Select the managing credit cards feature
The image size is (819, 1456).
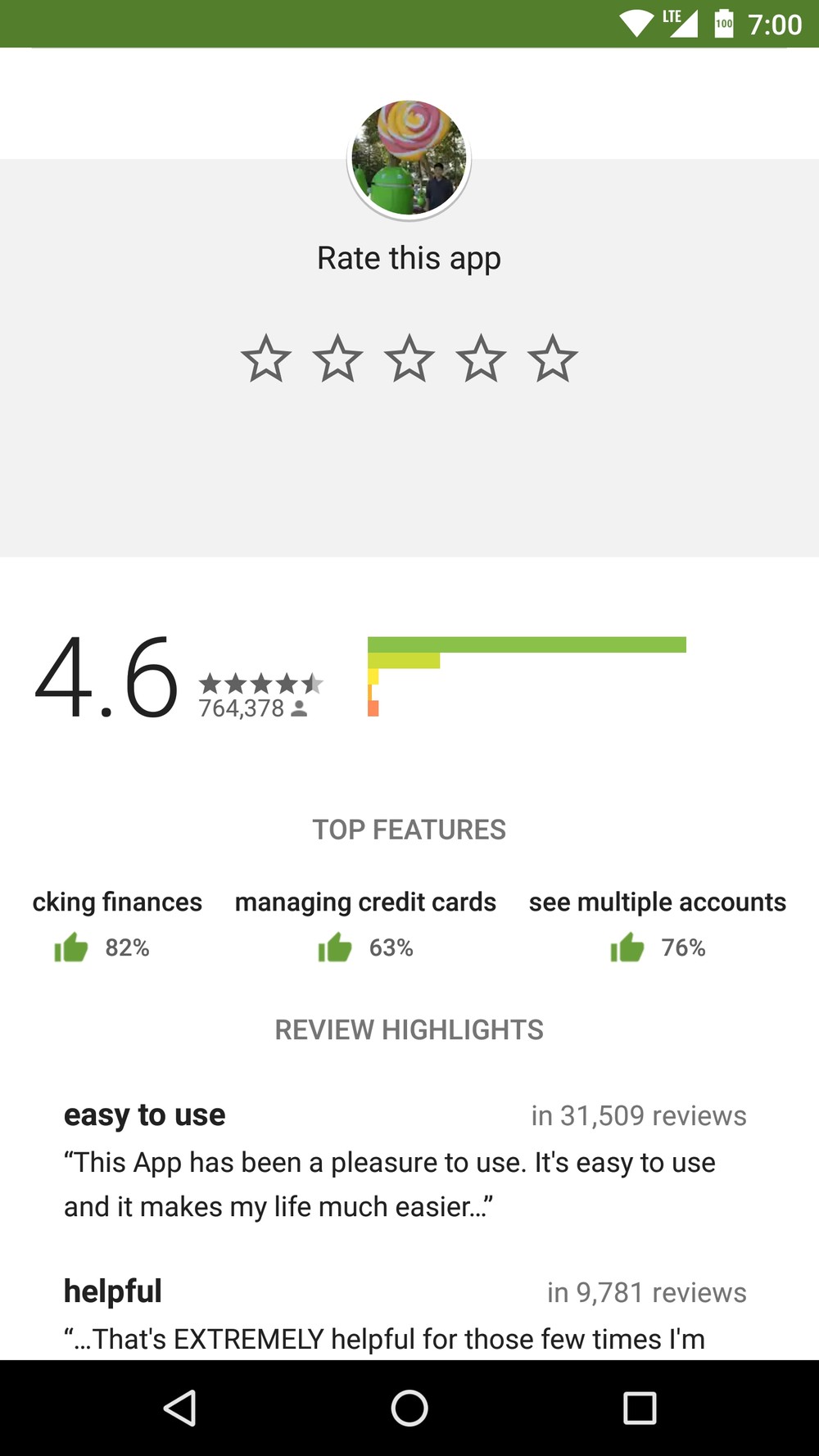[365, 924]
